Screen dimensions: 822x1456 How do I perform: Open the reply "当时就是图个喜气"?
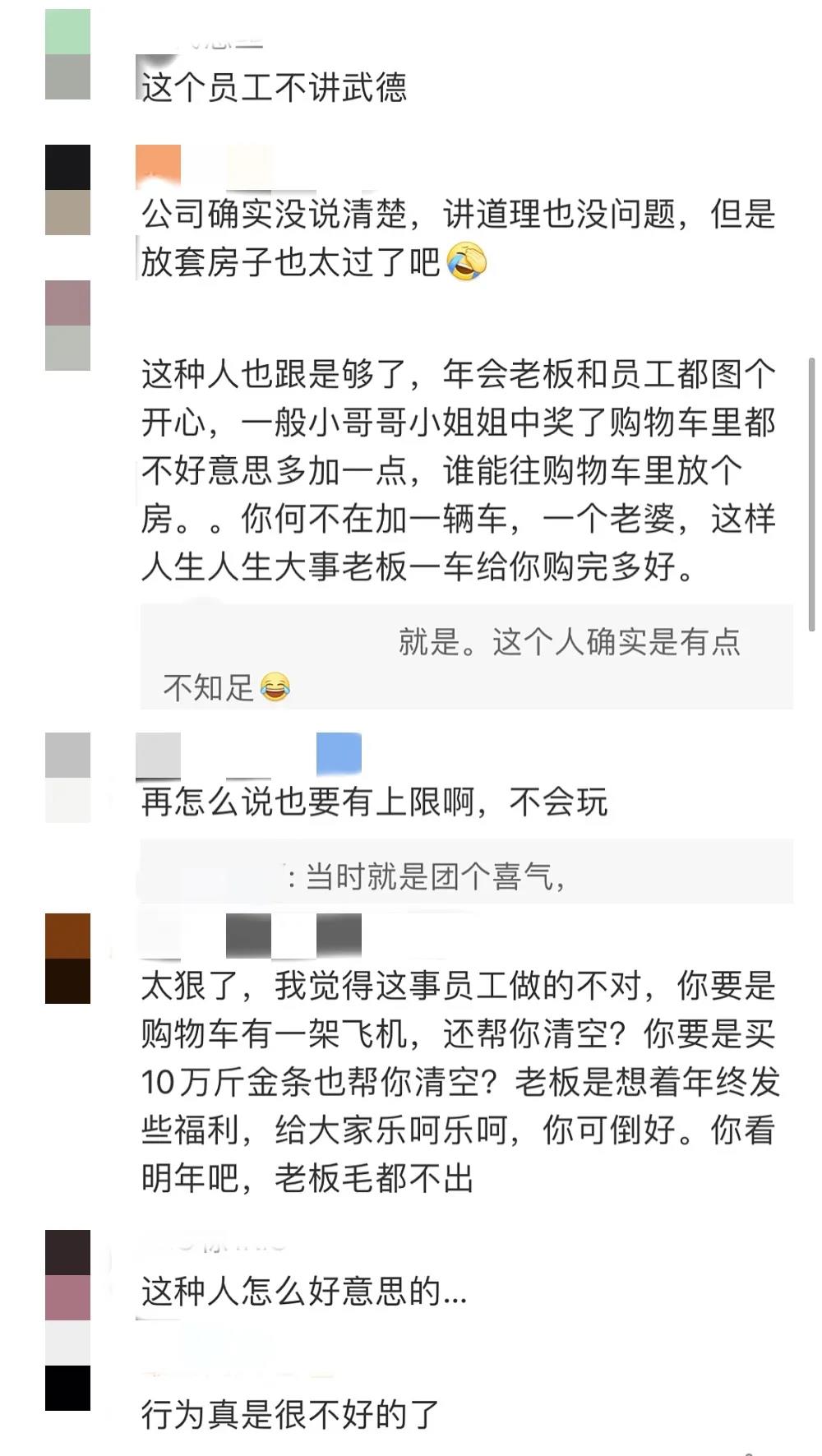coord(434,877)
